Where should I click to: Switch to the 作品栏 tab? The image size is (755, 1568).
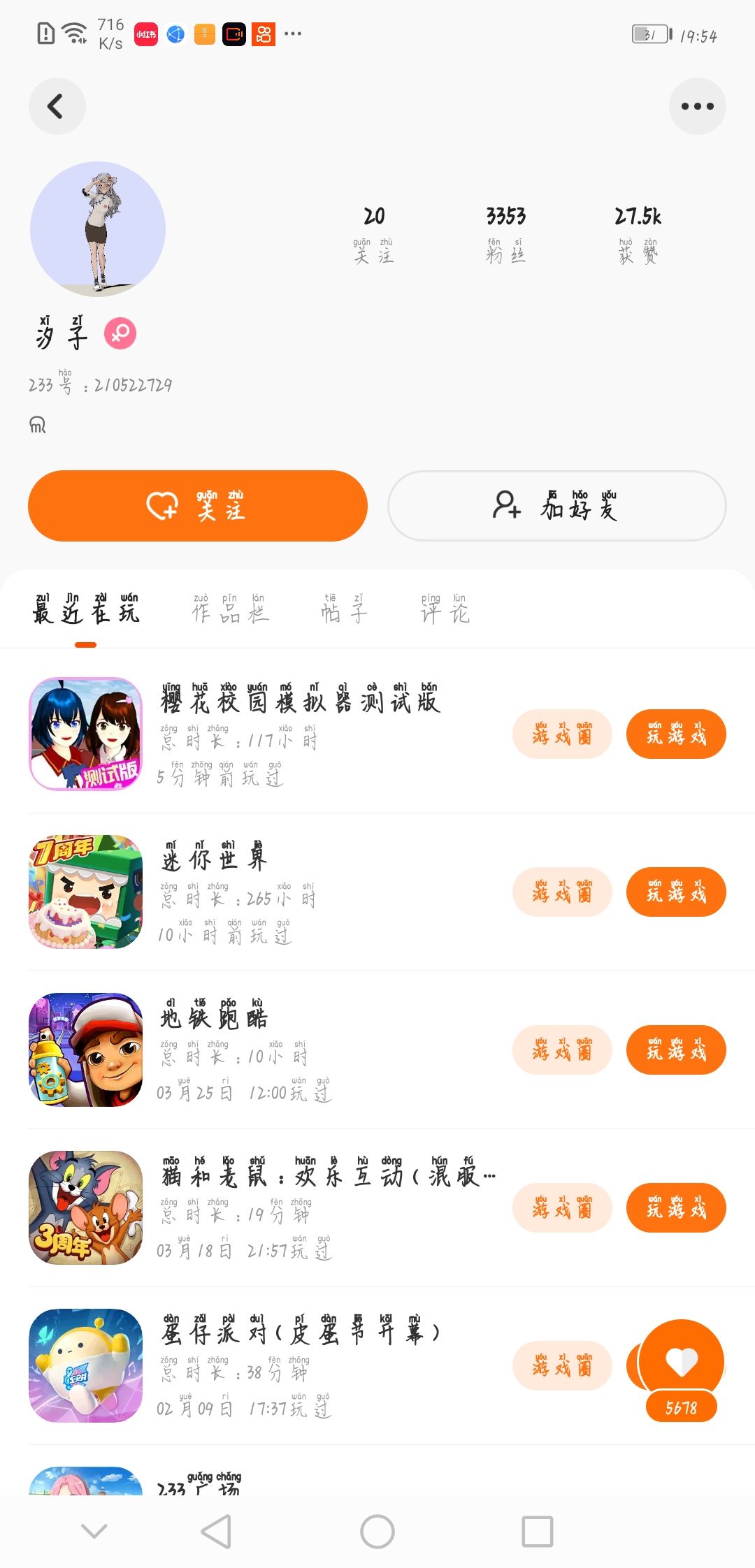[231, 609]
